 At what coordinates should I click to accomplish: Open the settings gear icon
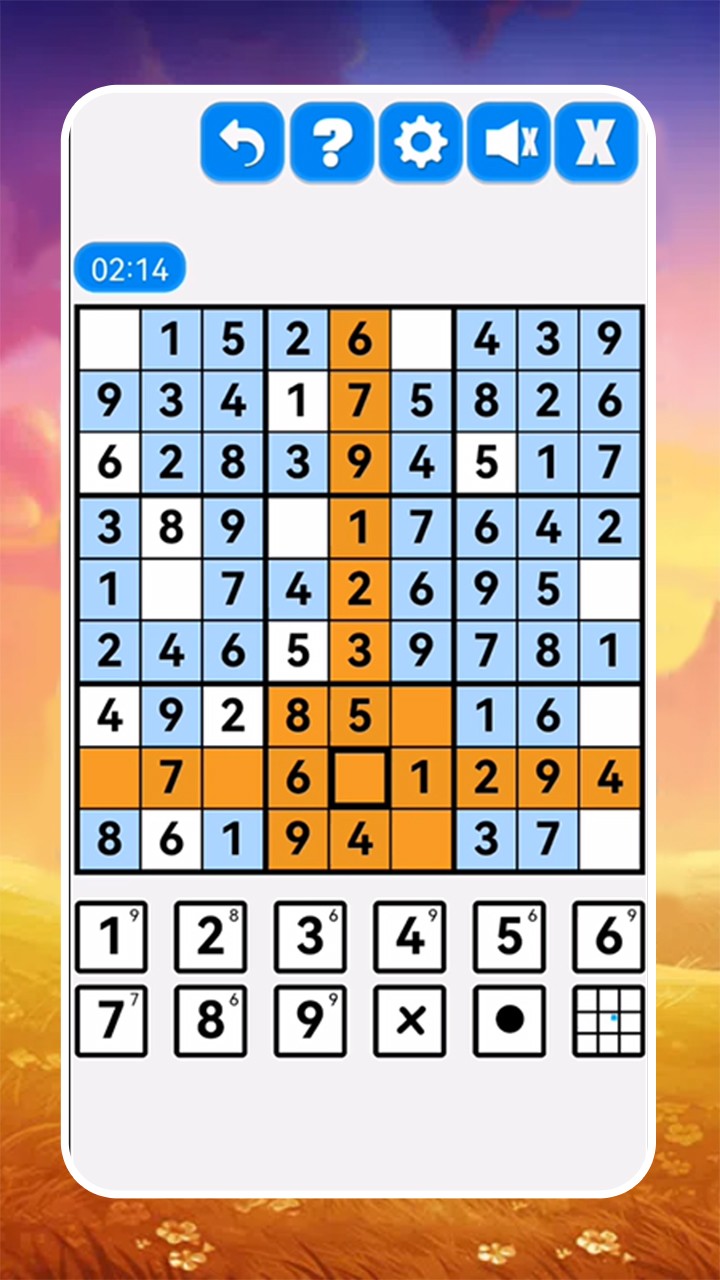tap(418, 145)
